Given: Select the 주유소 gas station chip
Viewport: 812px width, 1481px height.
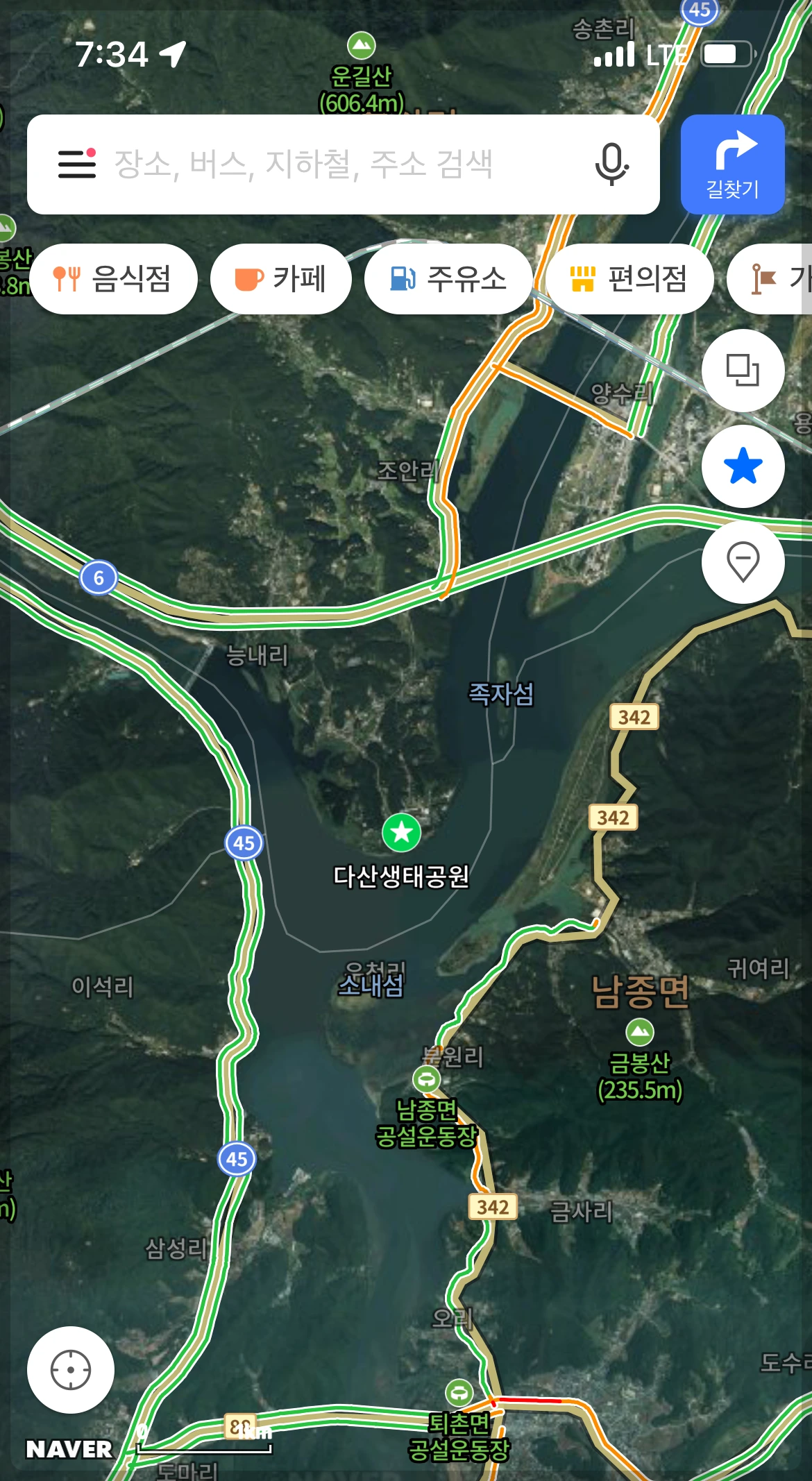Looking at the screenshot, I should pos(448,279).
